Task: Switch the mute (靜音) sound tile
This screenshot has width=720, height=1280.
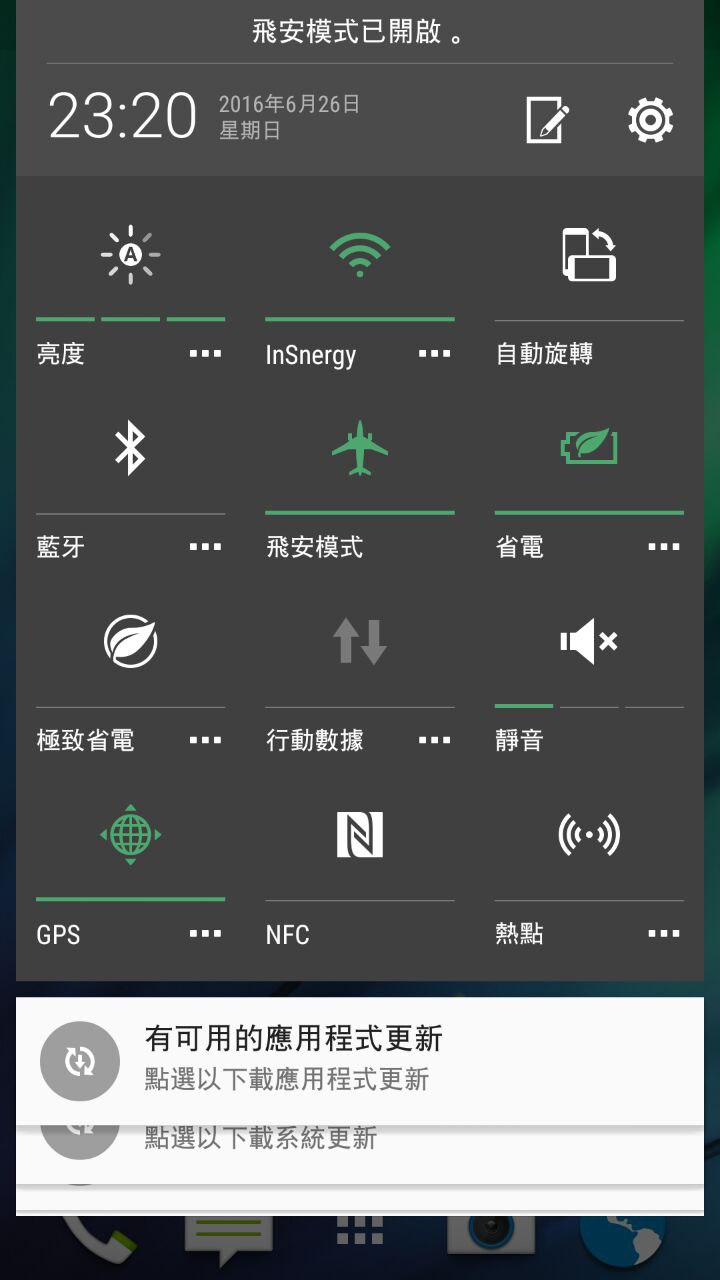Action: tap(588, 641)
